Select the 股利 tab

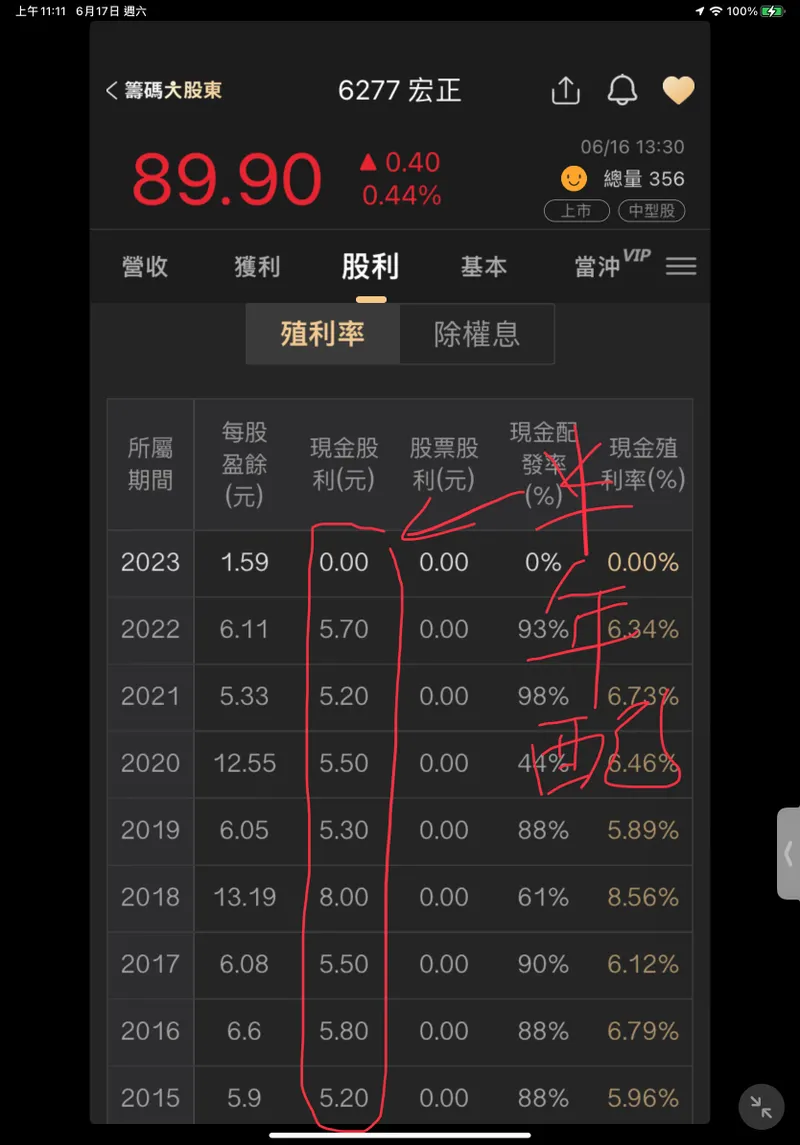370,267
